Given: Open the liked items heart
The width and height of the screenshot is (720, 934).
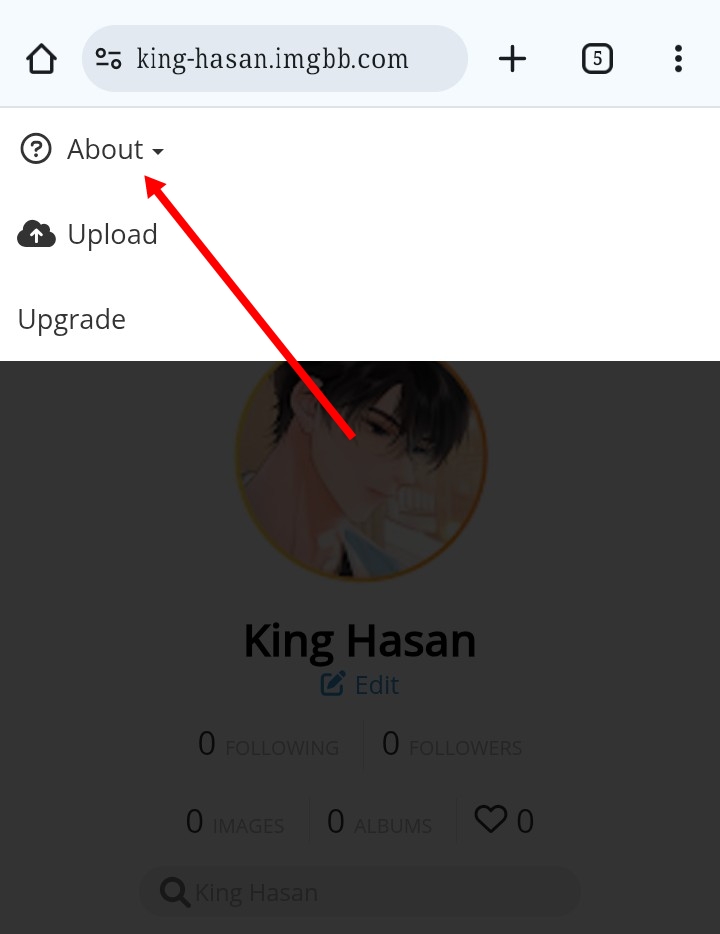Looking at the screenshot, I should click(x=504, y=822).
